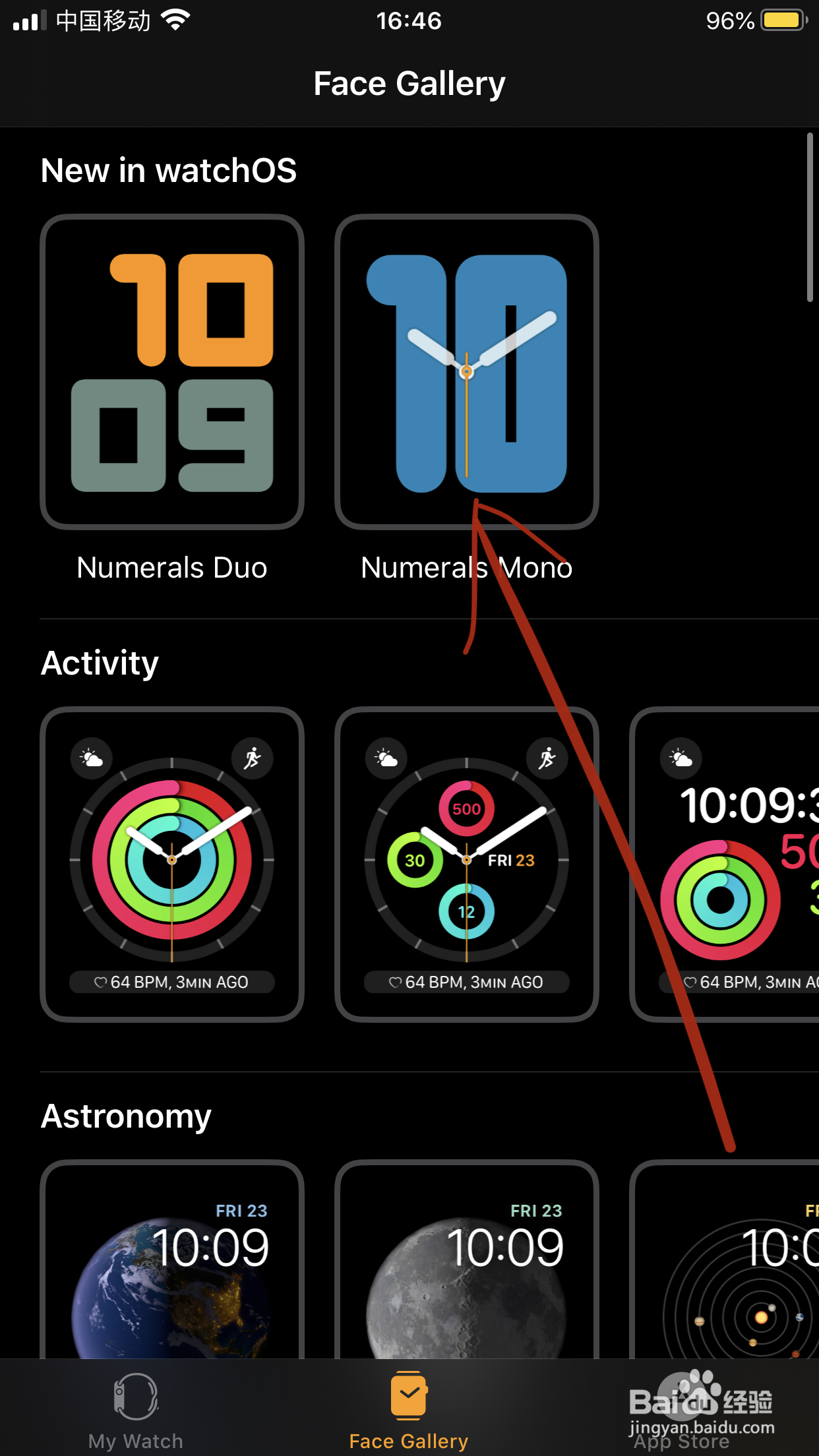Viewport: 819px width, 1456px height.
Task: Tap the Wi-Fi icon in status bar
Action: point(173,20)
